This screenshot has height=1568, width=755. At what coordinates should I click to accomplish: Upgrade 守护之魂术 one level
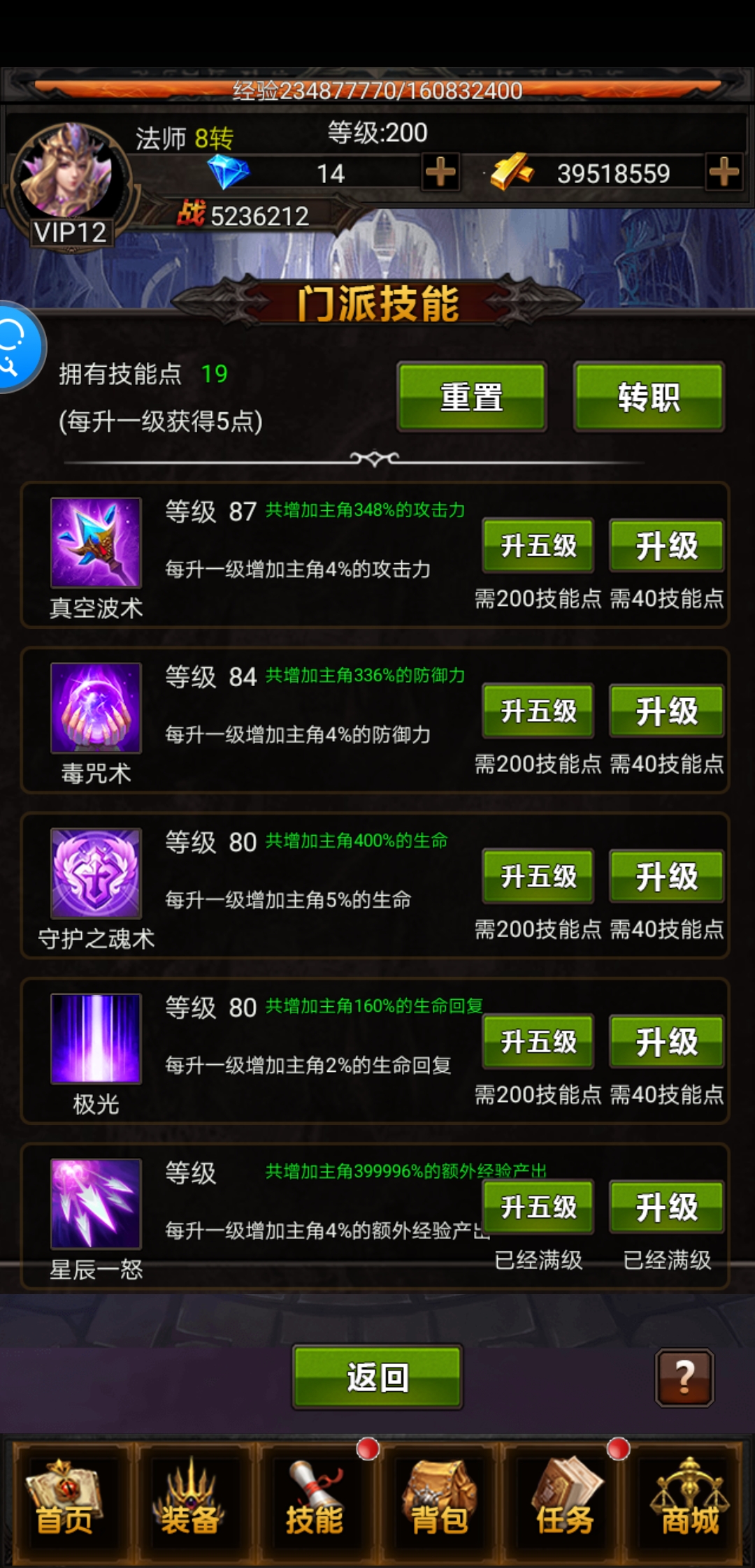tap(666, 876)
